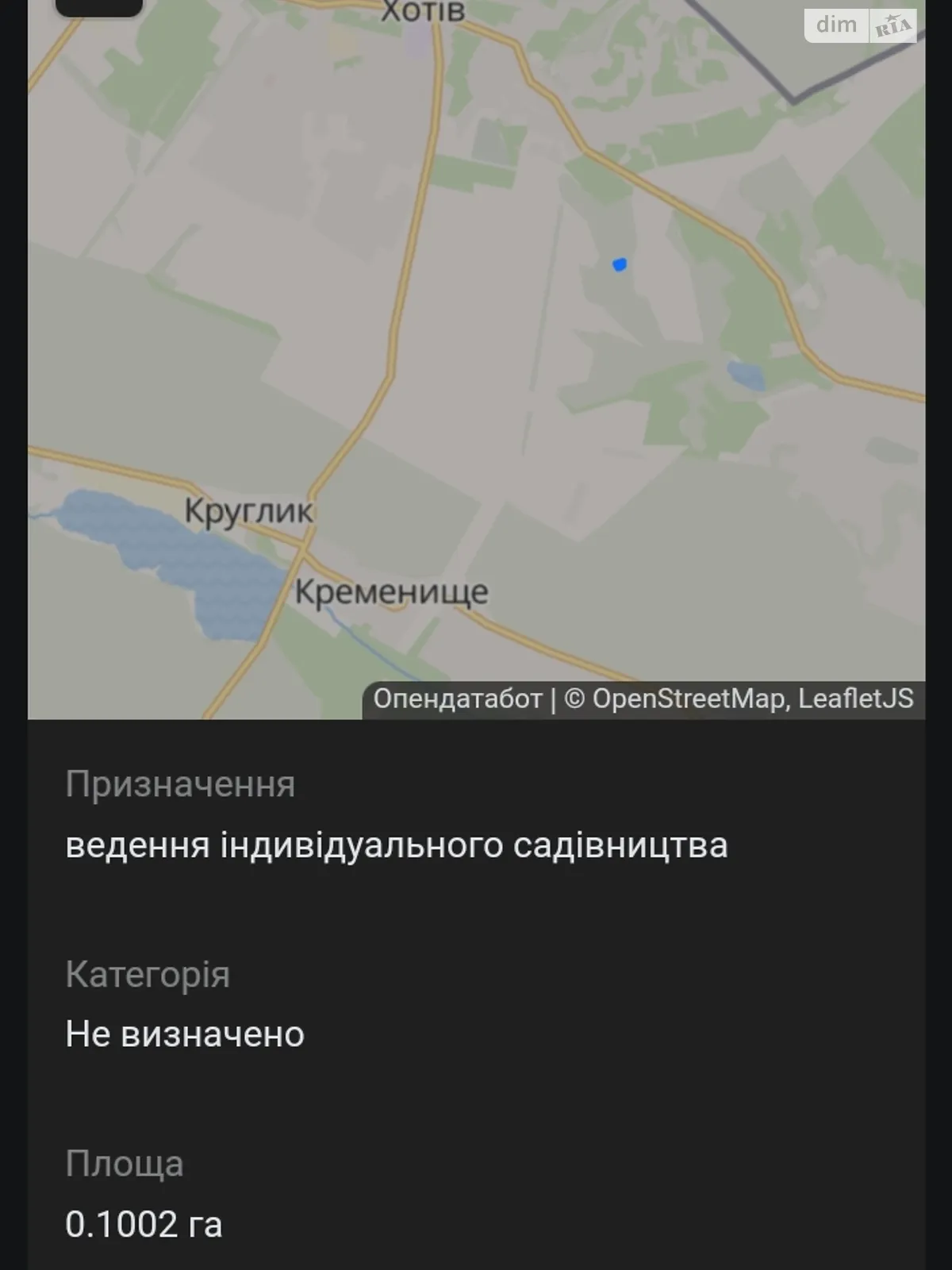
Task: Select the blue land parcel on the map
Action: 620,264
